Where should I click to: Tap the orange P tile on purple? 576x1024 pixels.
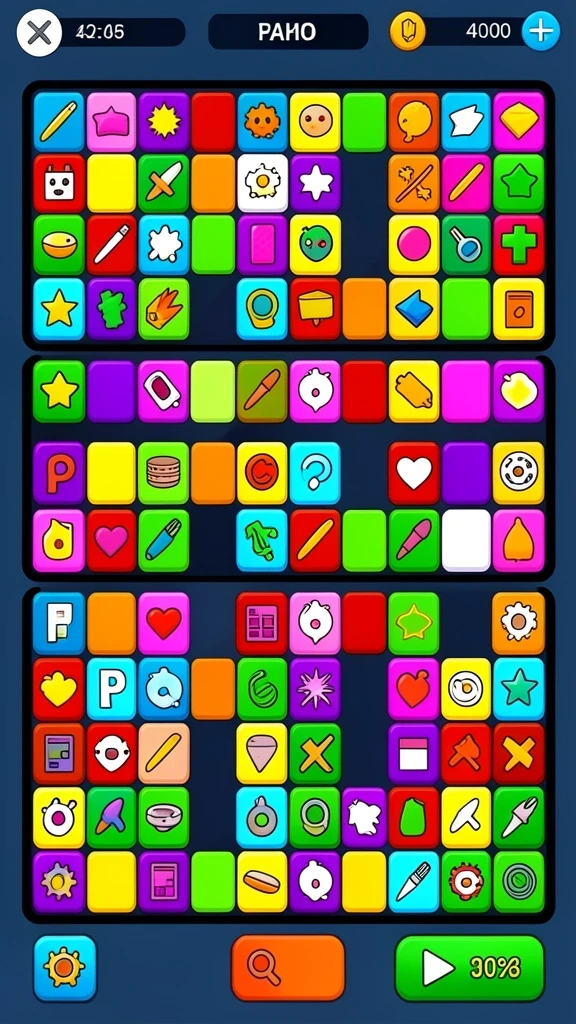[59, 473]
